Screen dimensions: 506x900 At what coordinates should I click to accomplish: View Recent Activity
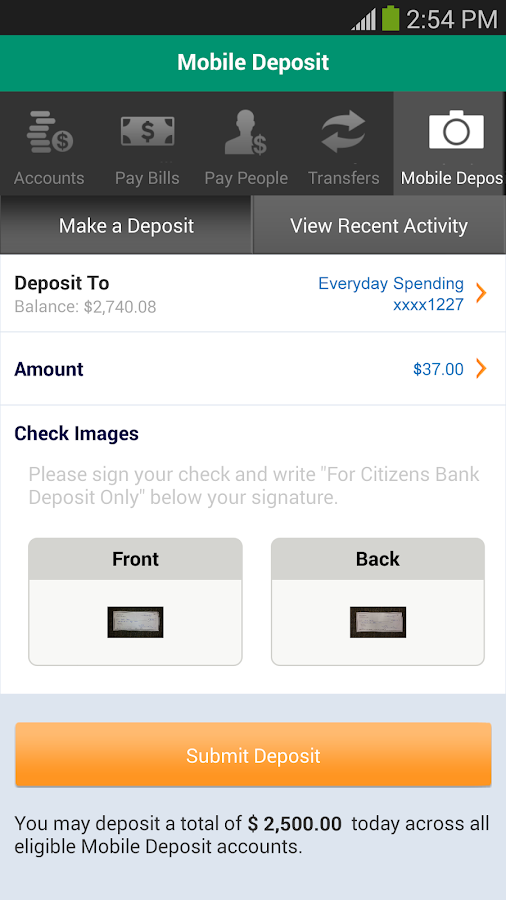point(379,225)
